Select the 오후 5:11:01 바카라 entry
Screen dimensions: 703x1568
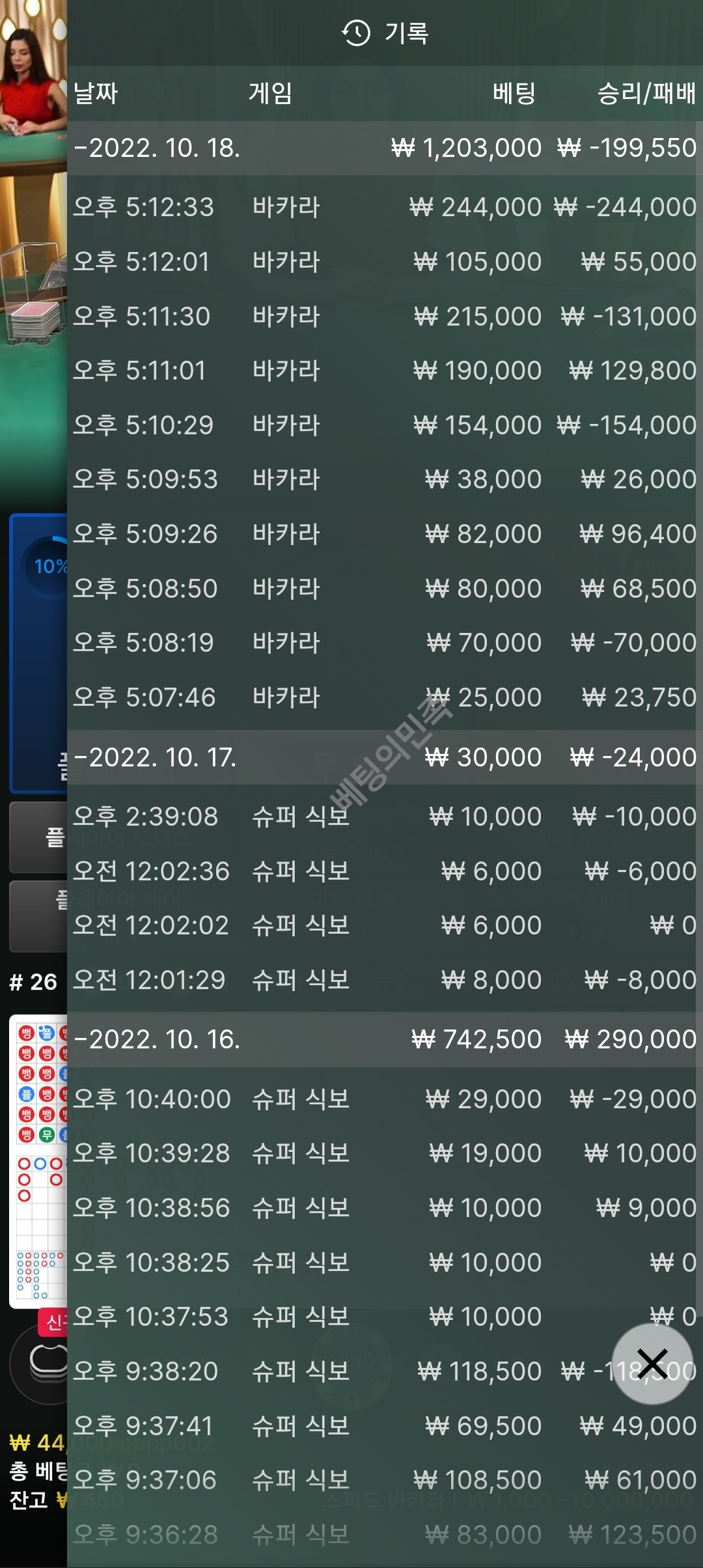coord(384,371)
